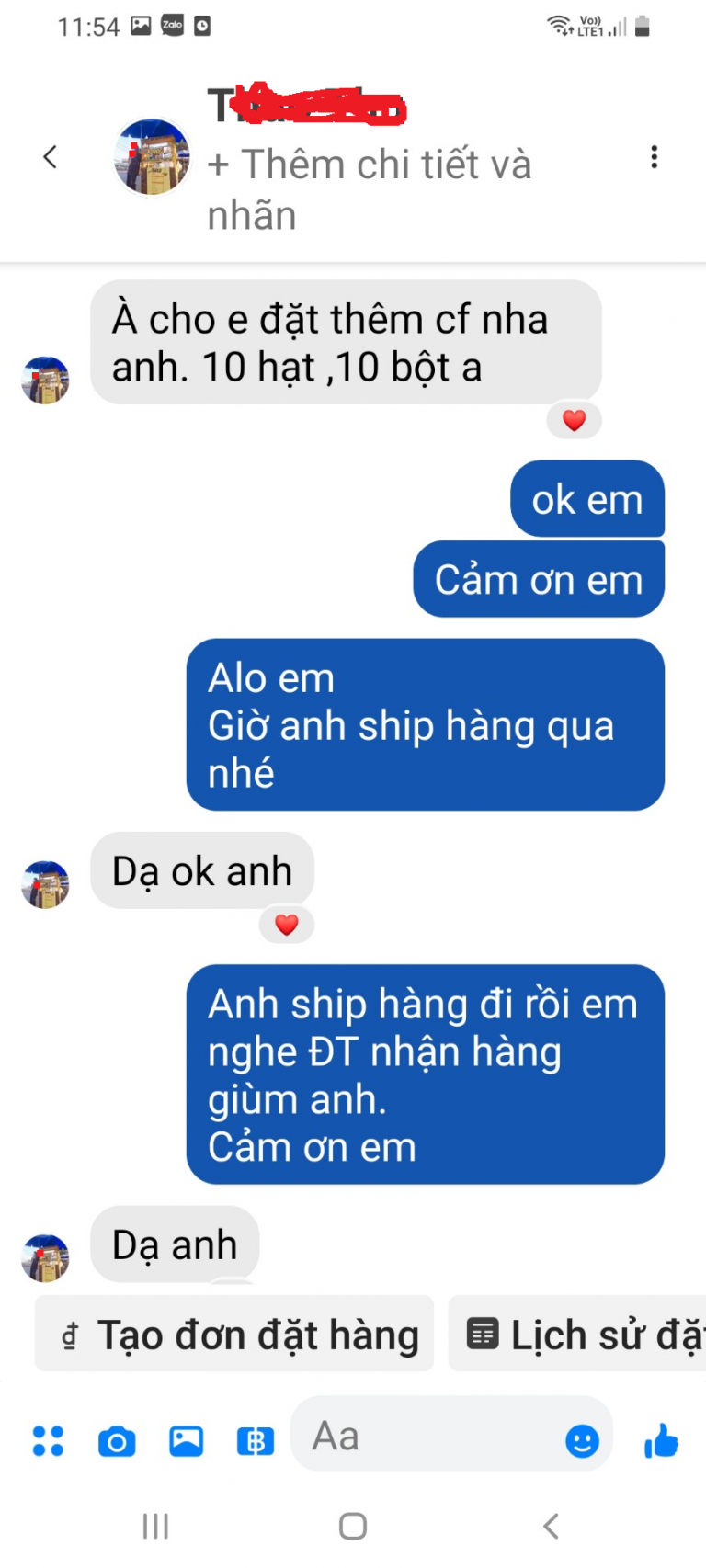Open the payment request icon
This screenshot has height=1568, width=706.
pos(255,1441)
